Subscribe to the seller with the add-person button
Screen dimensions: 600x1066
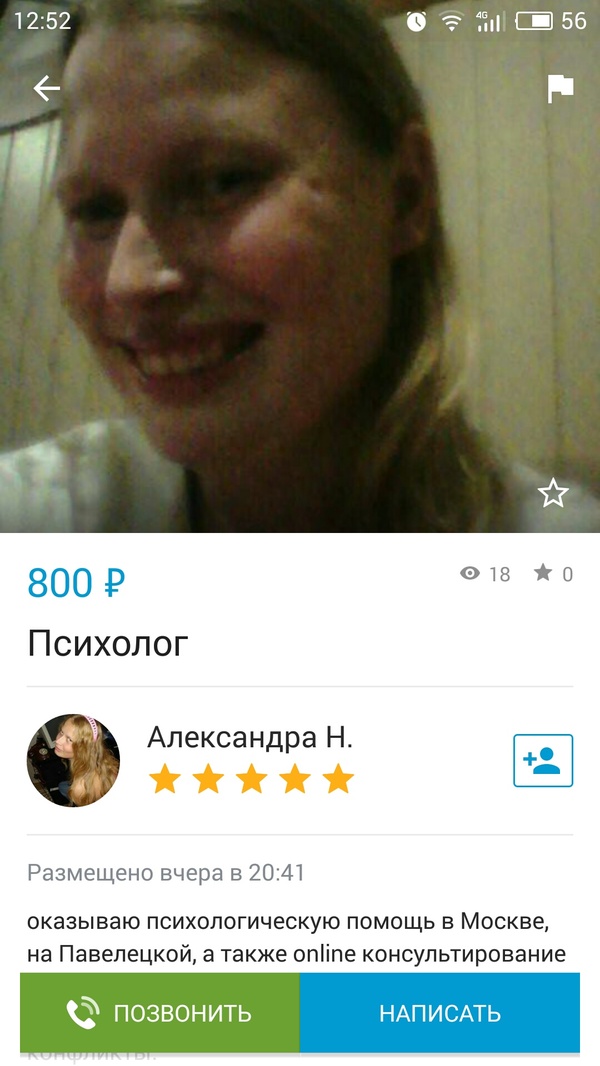pos(543,760)
